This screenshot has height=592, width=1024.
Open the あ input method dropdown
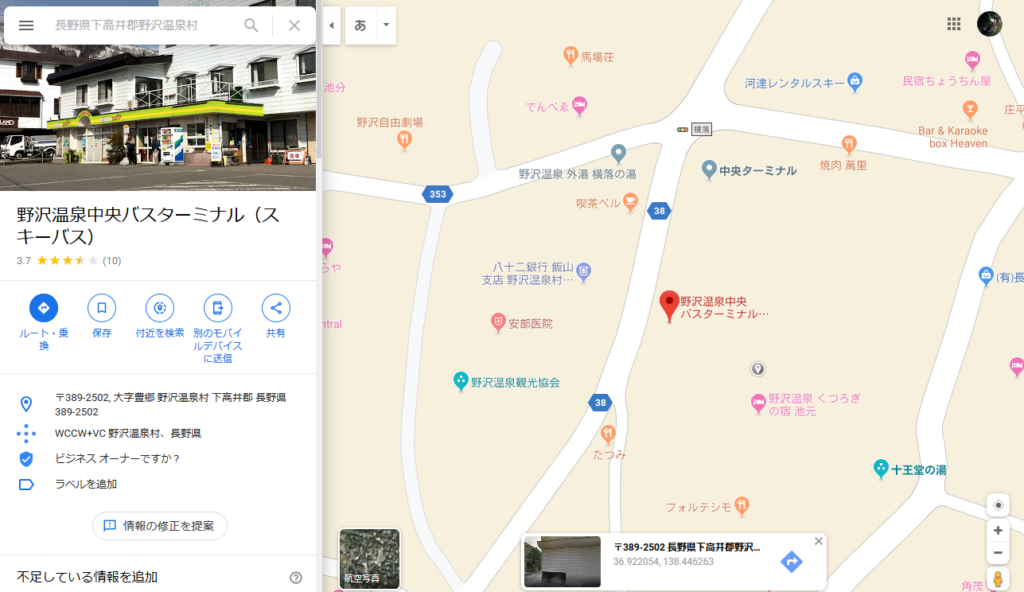click(386, 25)
